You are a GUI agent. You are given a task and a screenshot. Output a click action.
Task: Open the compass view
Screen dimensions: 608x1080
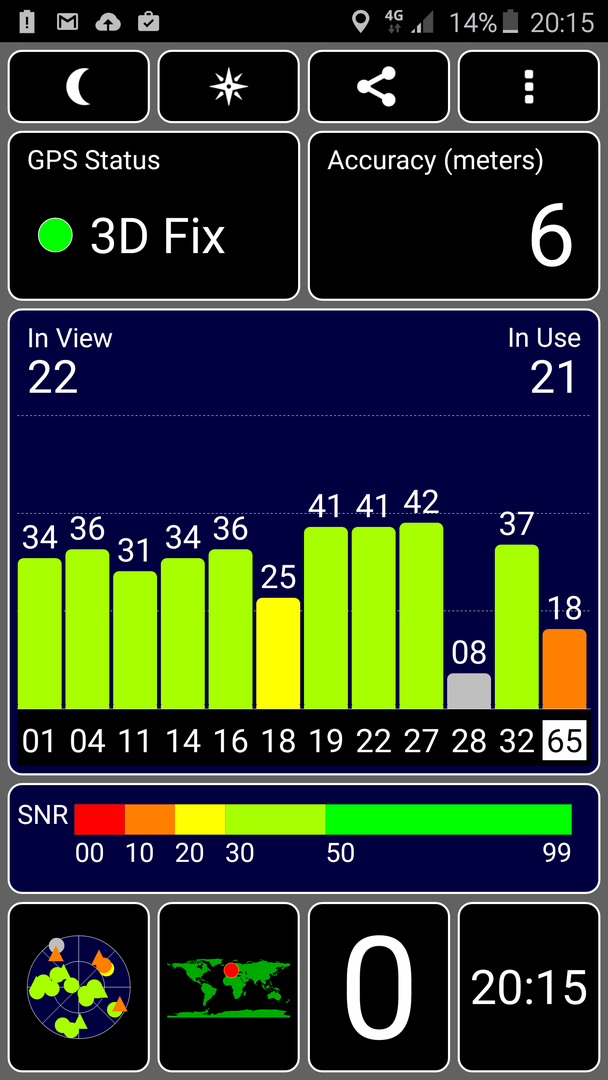point(229,86)
